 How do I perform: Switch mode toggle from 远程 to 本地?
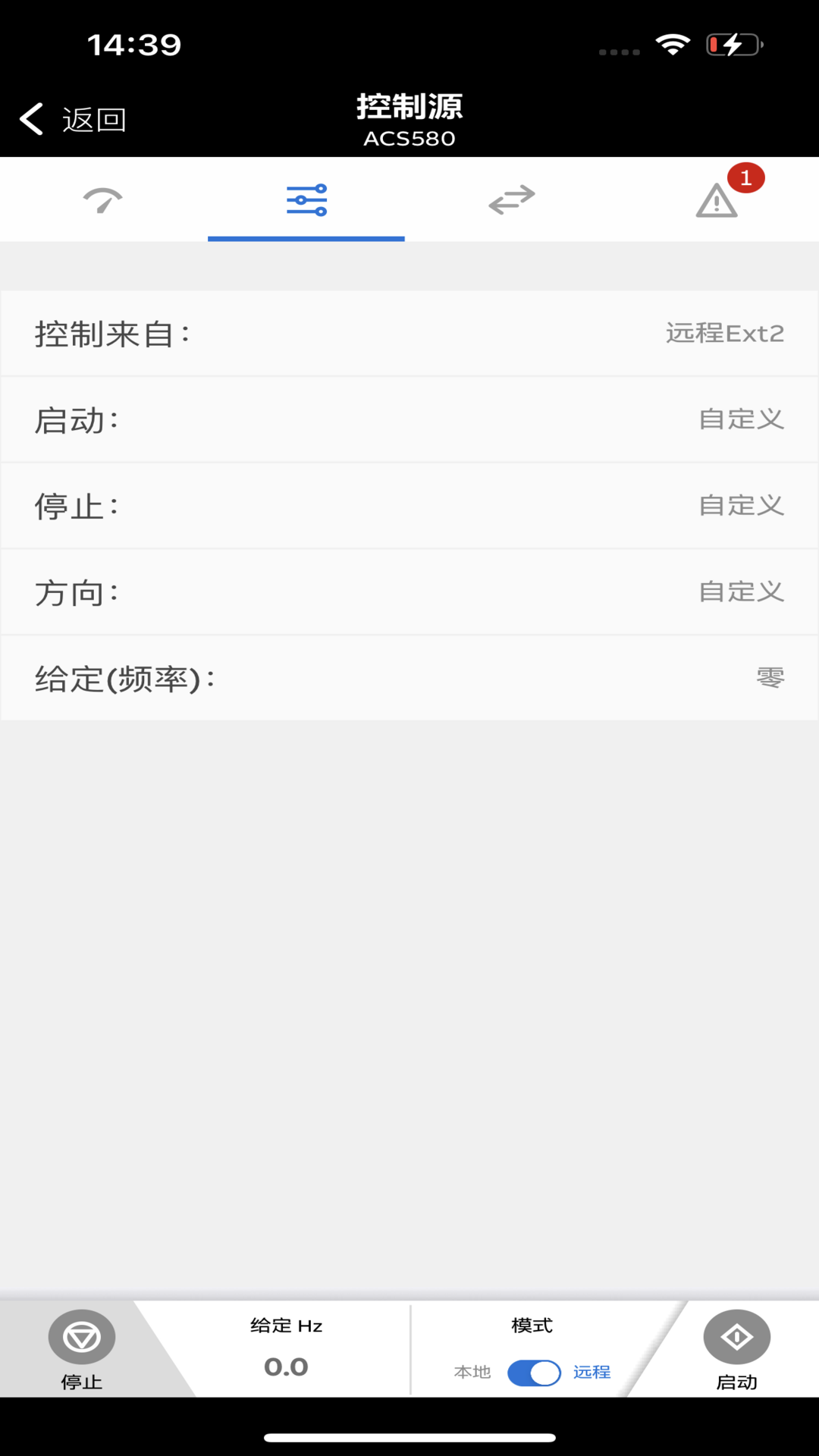pos(533,1371)
